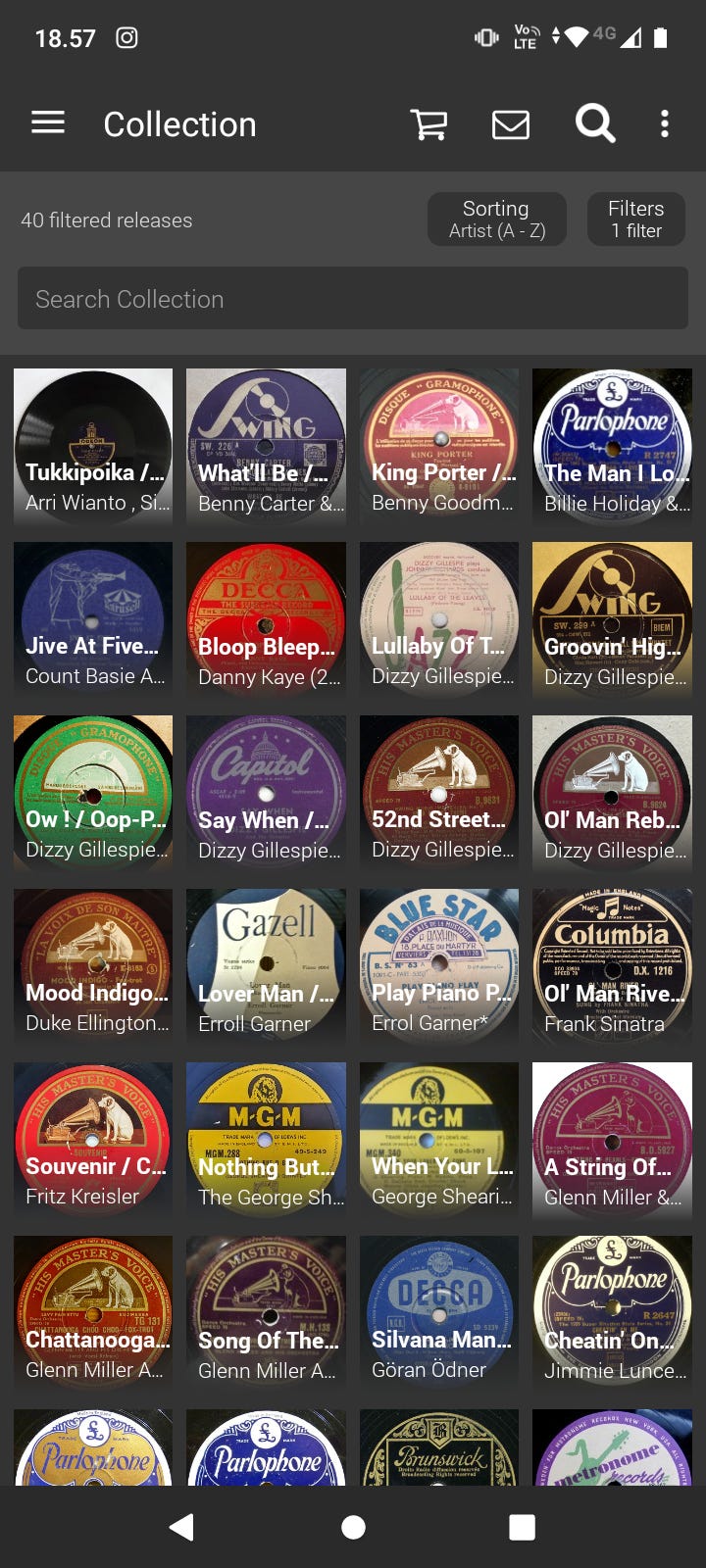Screen dimensions: 706x1568
Task: Go back with the system back button
Action: click(x=182, y=1527)
